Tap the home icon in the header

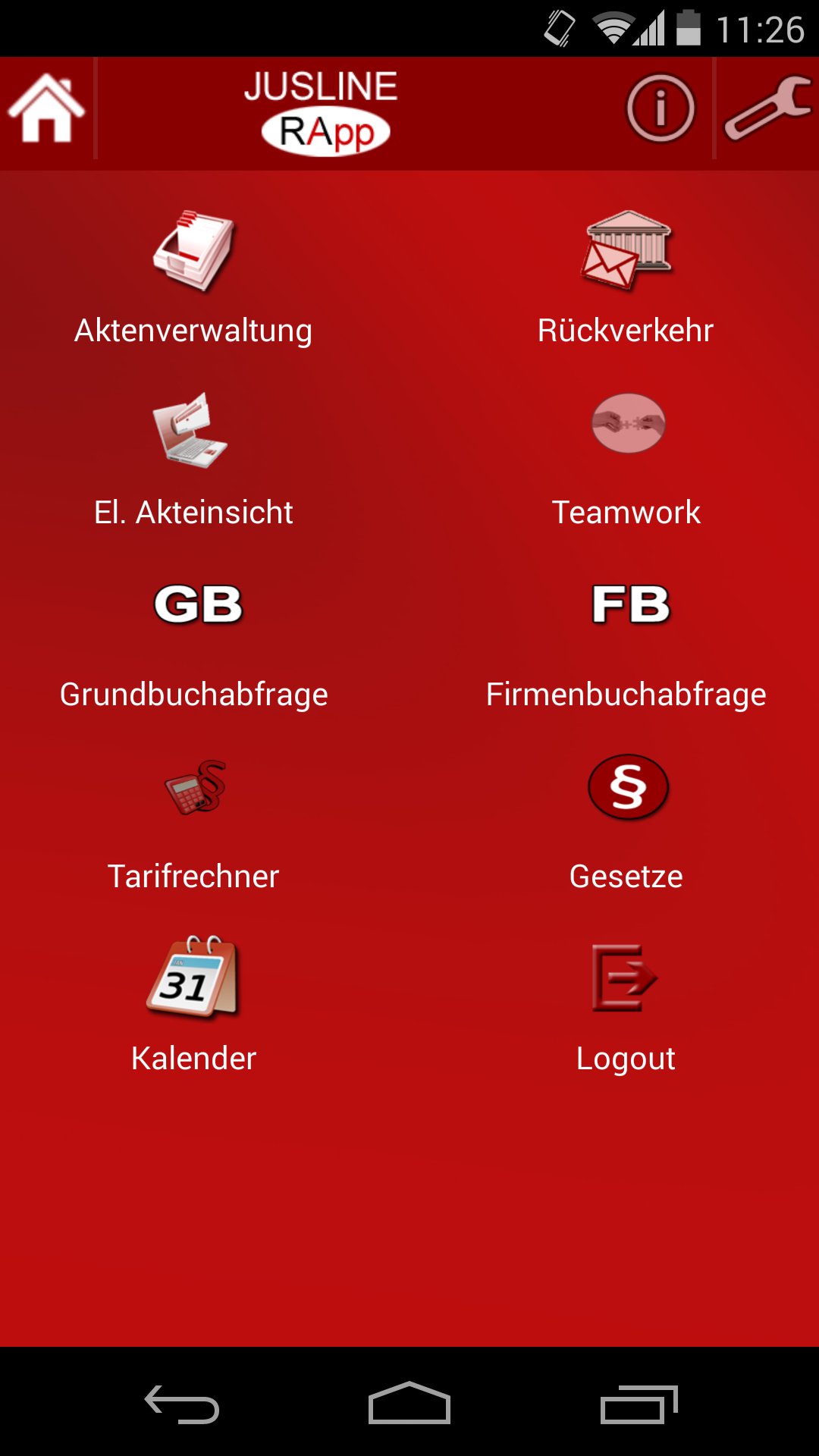pyautogui.click(x=45, y=108)
